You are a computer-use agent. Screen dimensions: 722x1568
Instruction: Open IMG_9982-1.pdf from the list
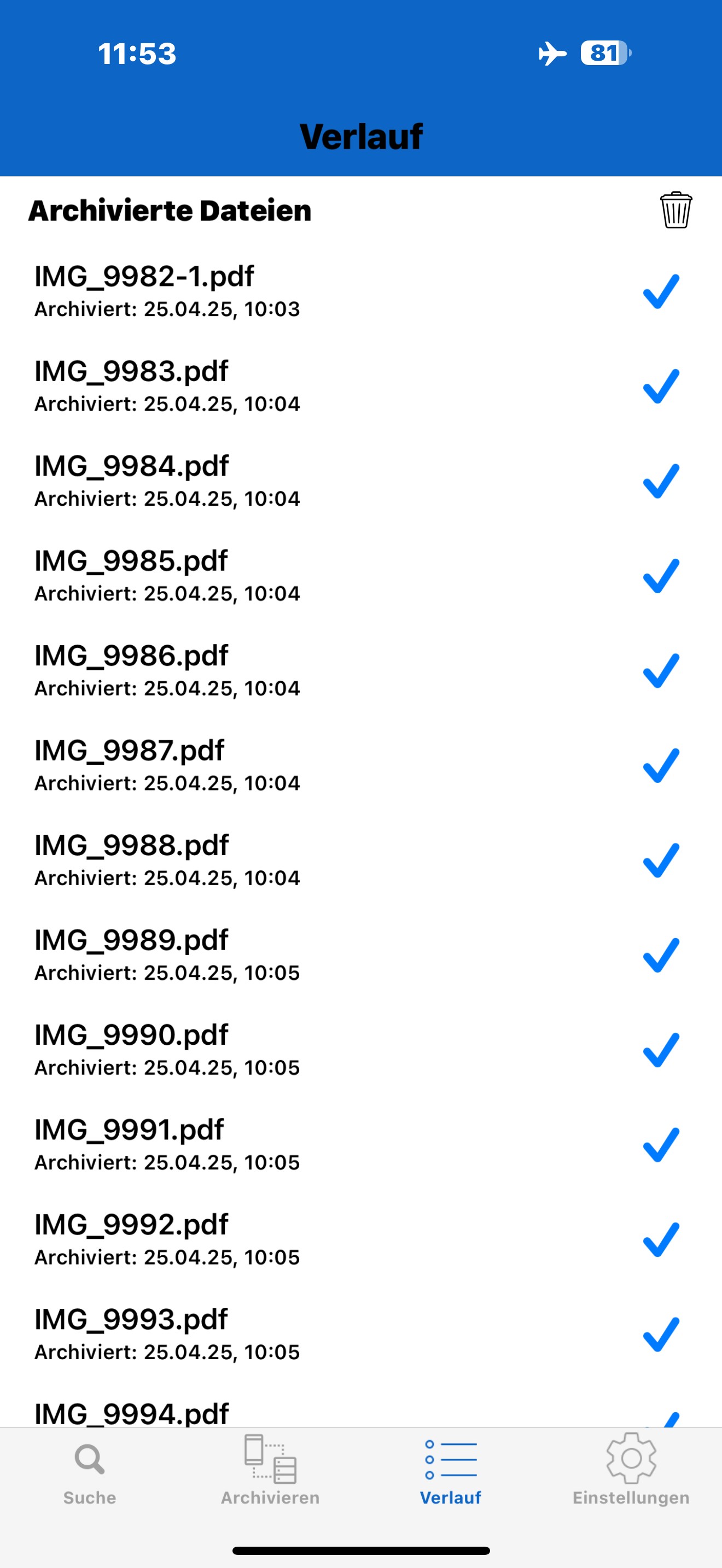point(144,291)
